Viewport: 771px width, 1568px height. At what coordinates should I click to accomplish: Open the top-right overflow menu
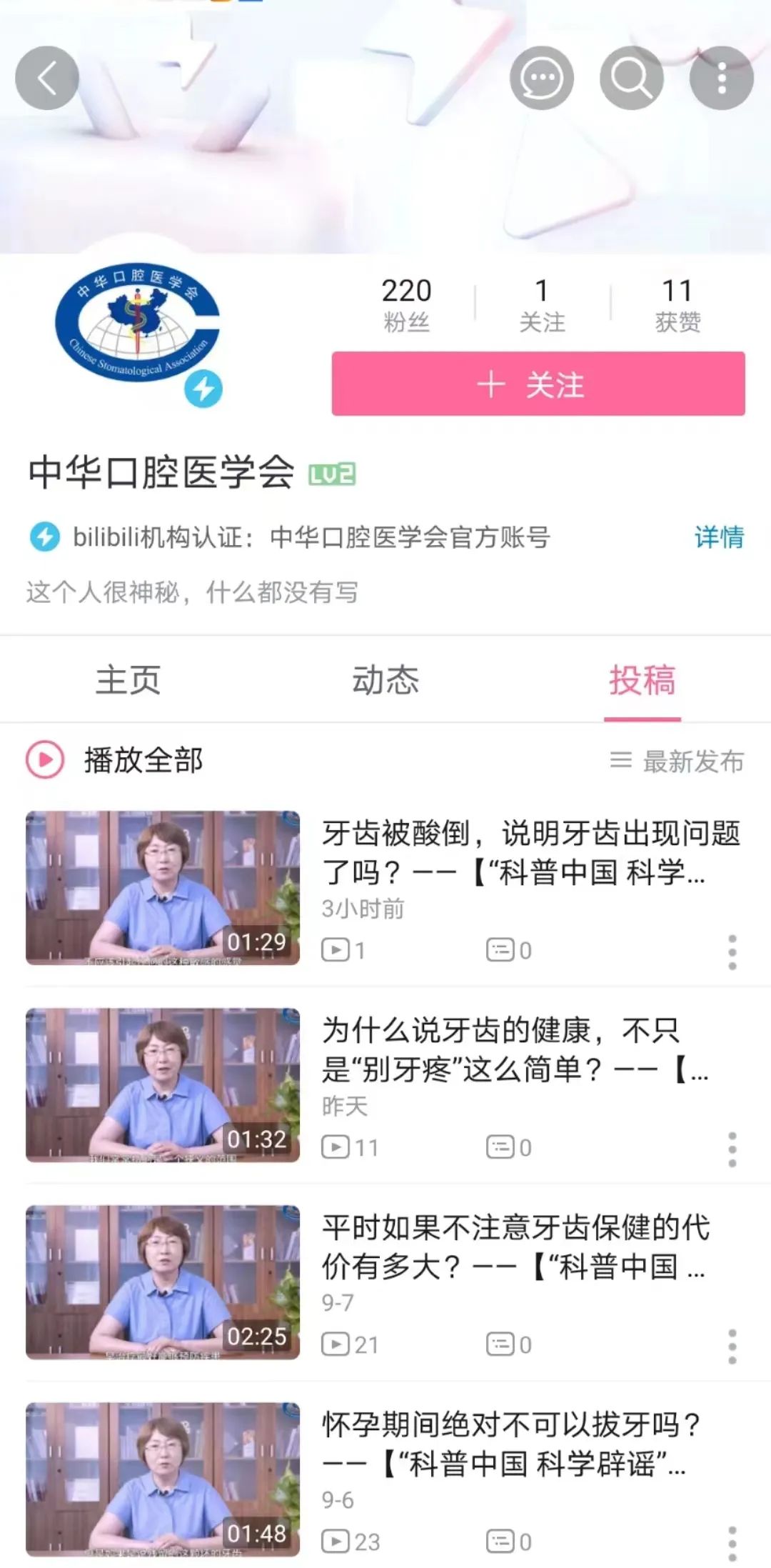click(x=721, y=78)
